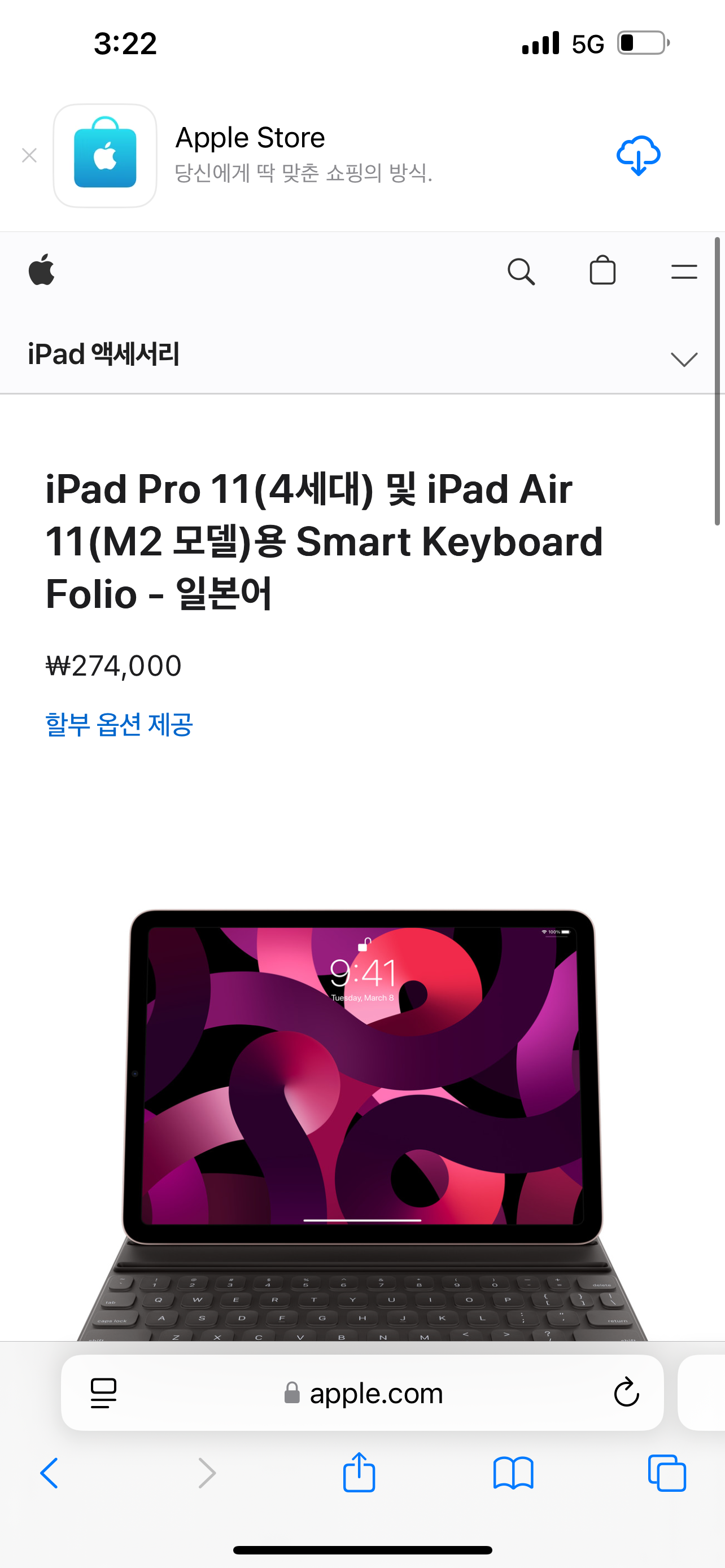Dismiss the Apple Store app banner
Viewport: 725px width, 1568px height.
29,156
